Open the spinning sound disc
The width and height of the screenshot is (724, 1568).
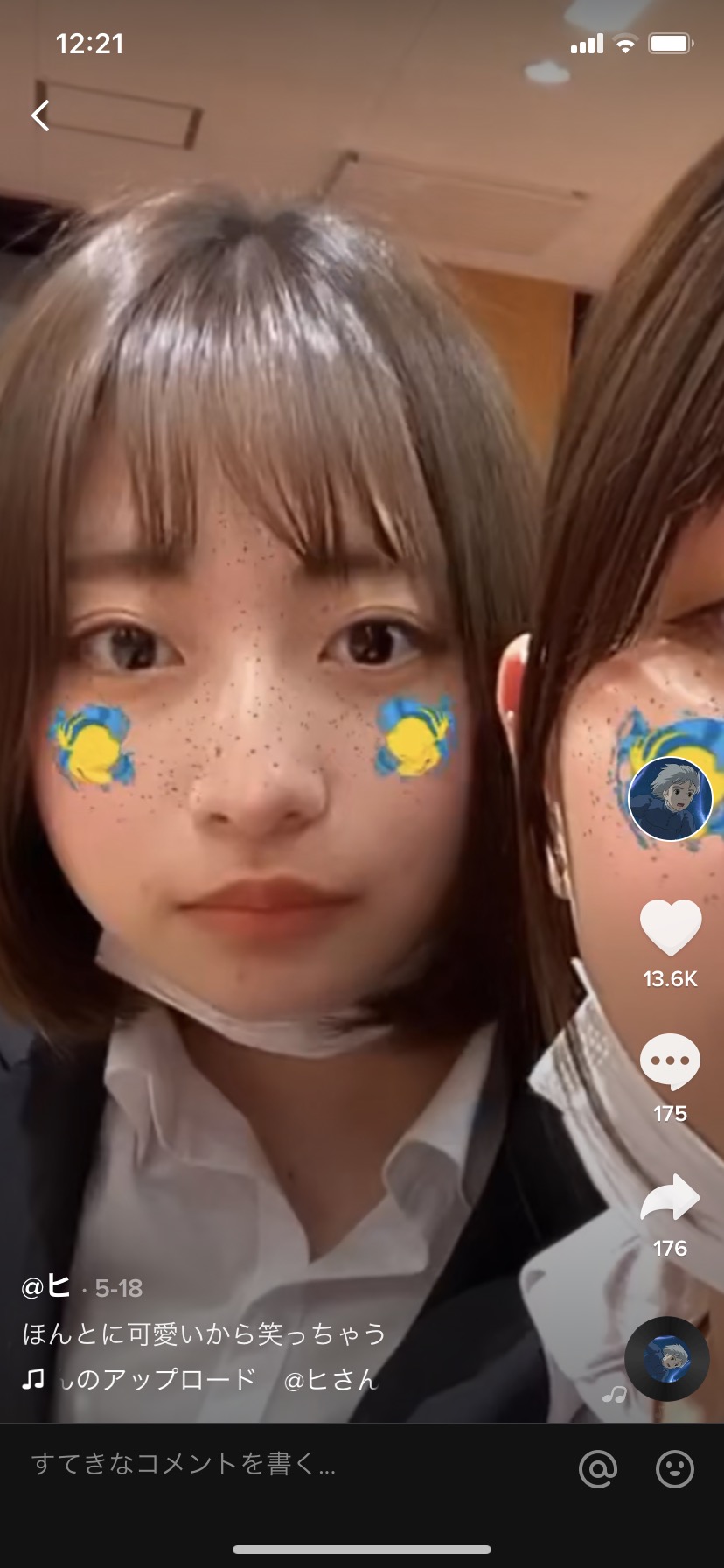667,1358
